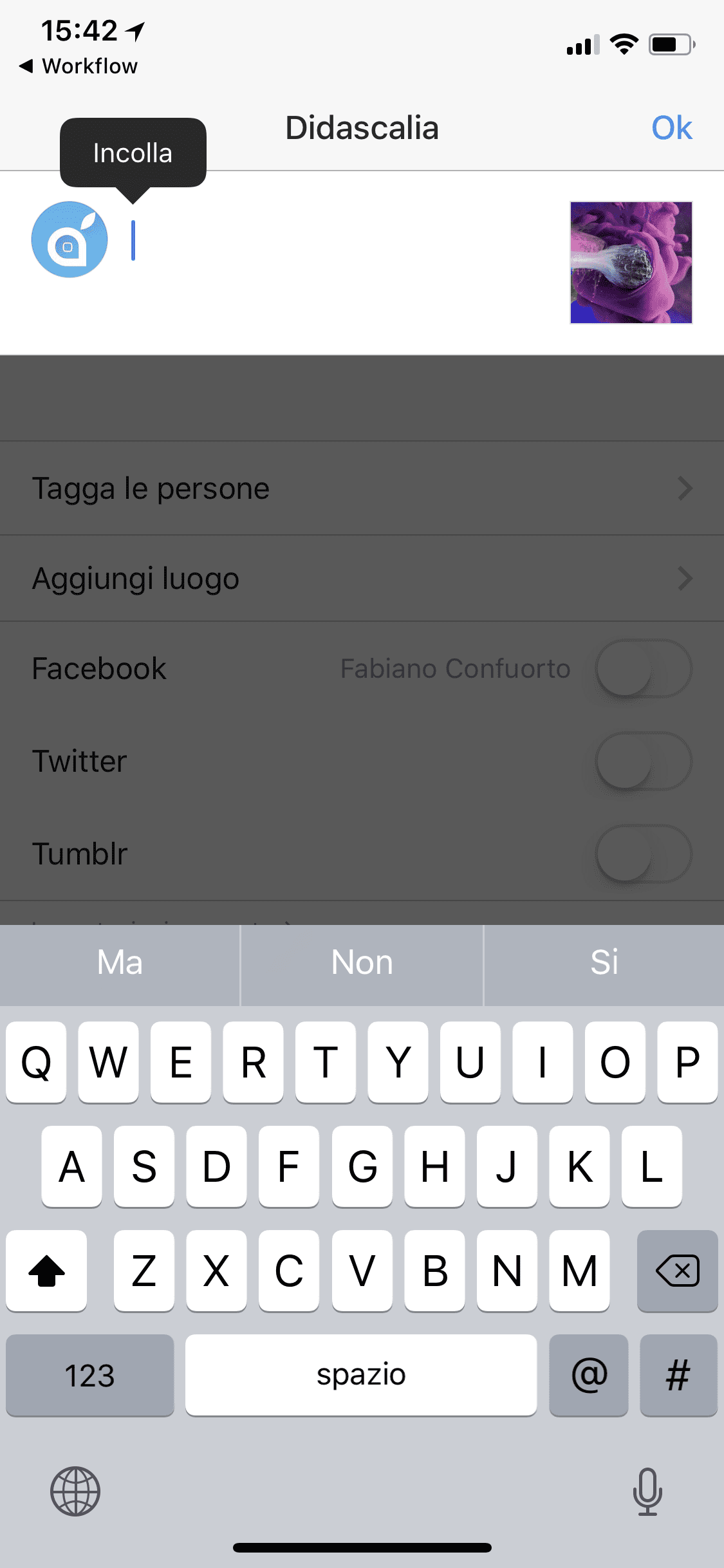This screenshot has width=724, height=1568.
Task: Pick the "Si" keyboard suggestion
Action: [604, 963]
